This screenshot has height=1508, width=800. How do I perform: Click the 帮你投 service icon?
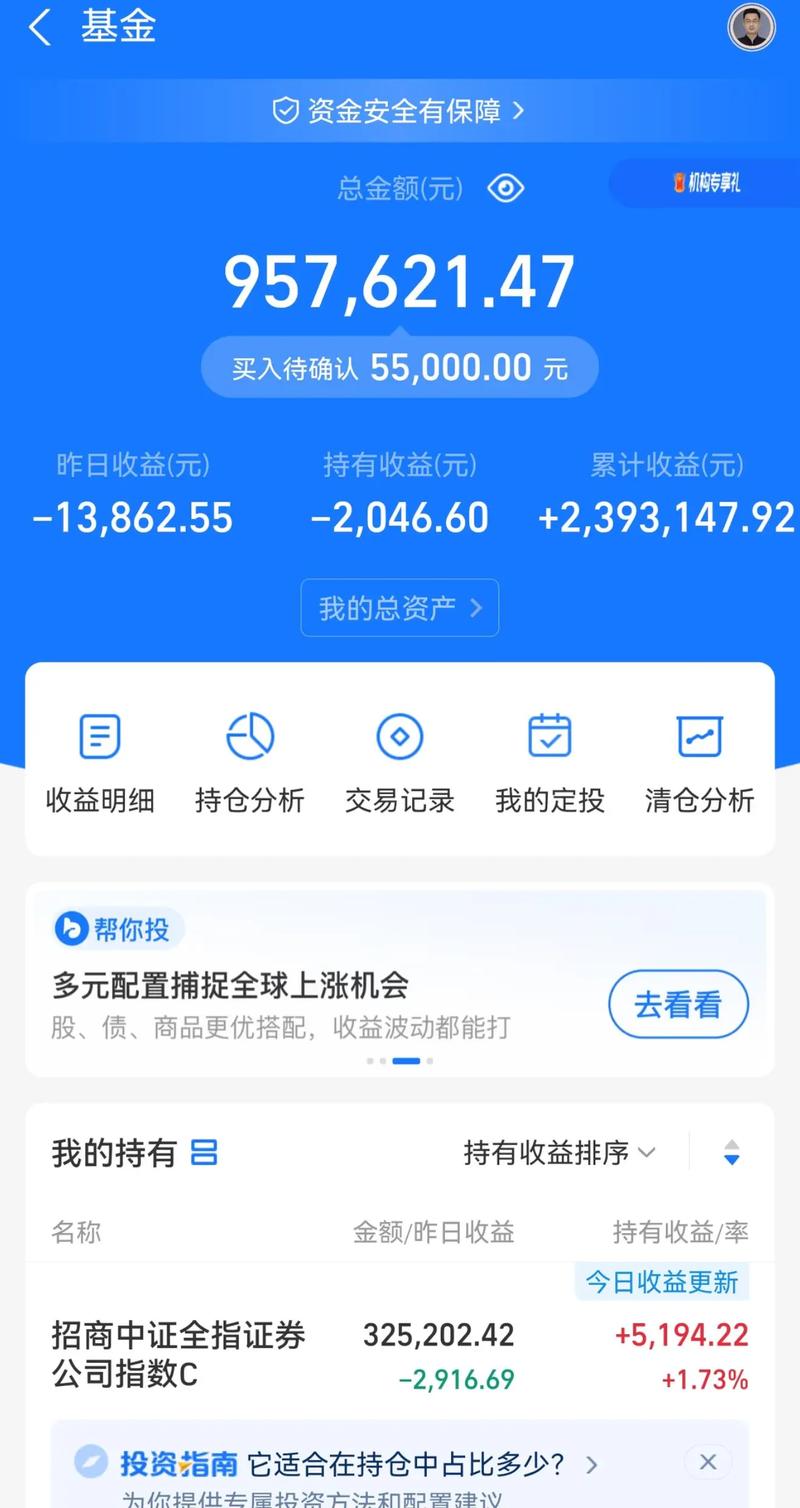click(x=71, y=929)
